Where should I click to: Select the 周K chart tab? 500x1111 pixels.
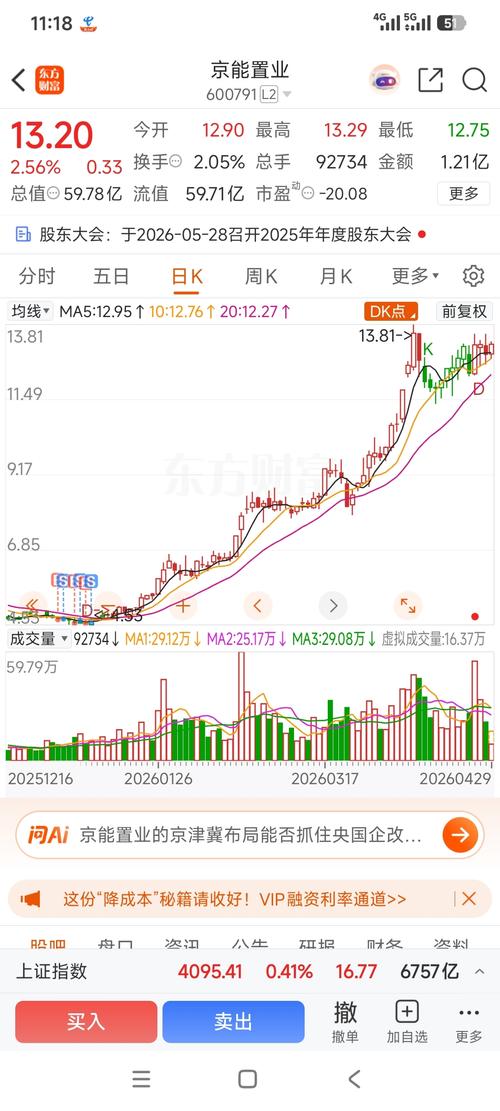tap(261, 276)
